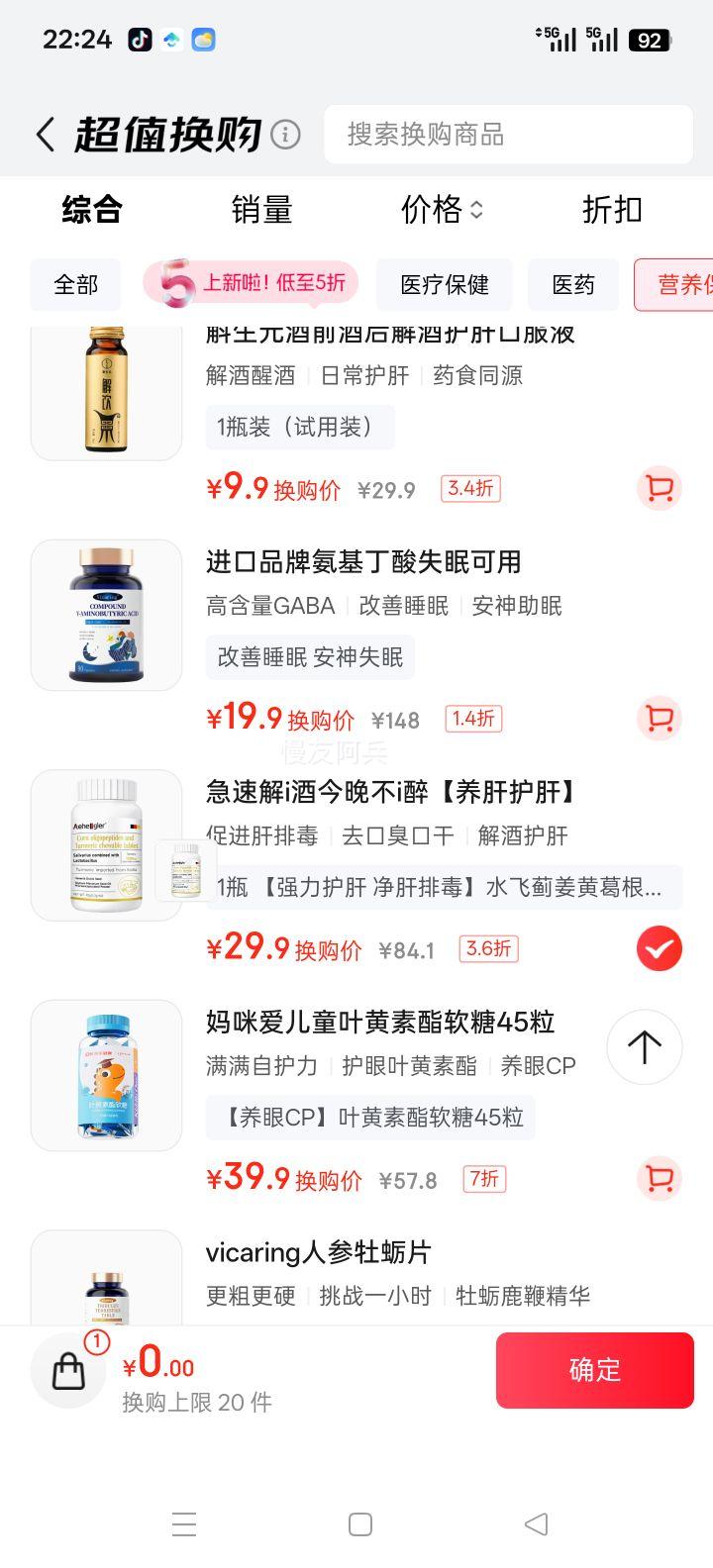The width and height of the screenshot is (713, 1568).
Task: Select the 全部 category chip
Action: [x=76, y=285]
